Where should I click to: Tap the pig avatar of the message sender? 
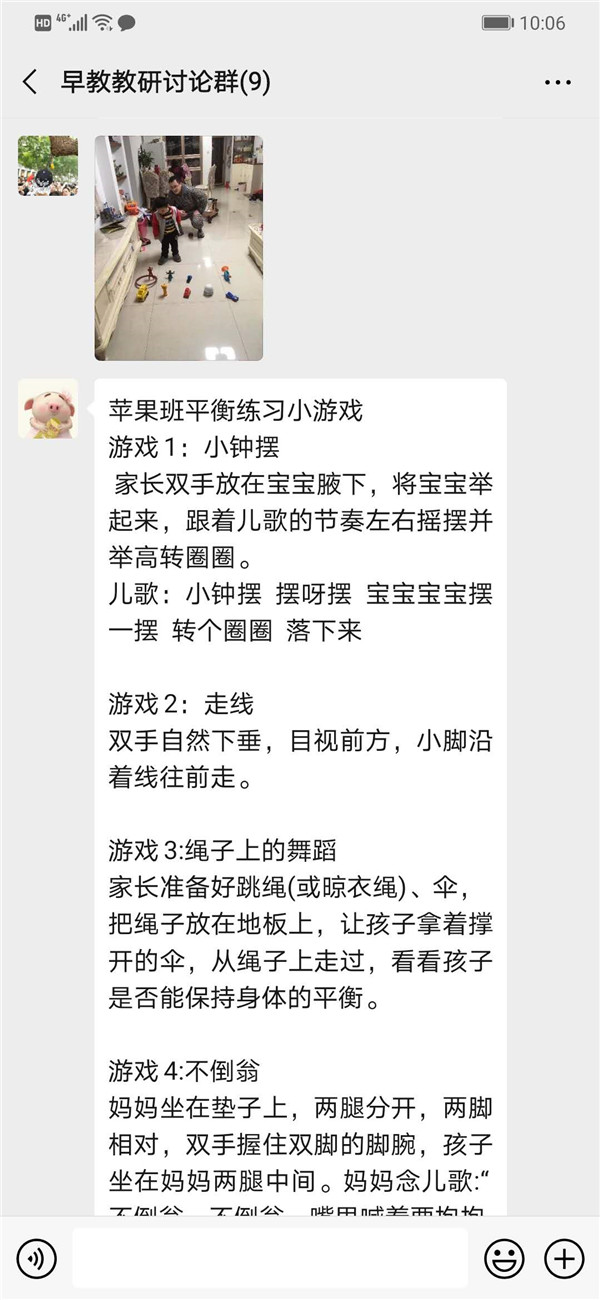tap(48, 409)
